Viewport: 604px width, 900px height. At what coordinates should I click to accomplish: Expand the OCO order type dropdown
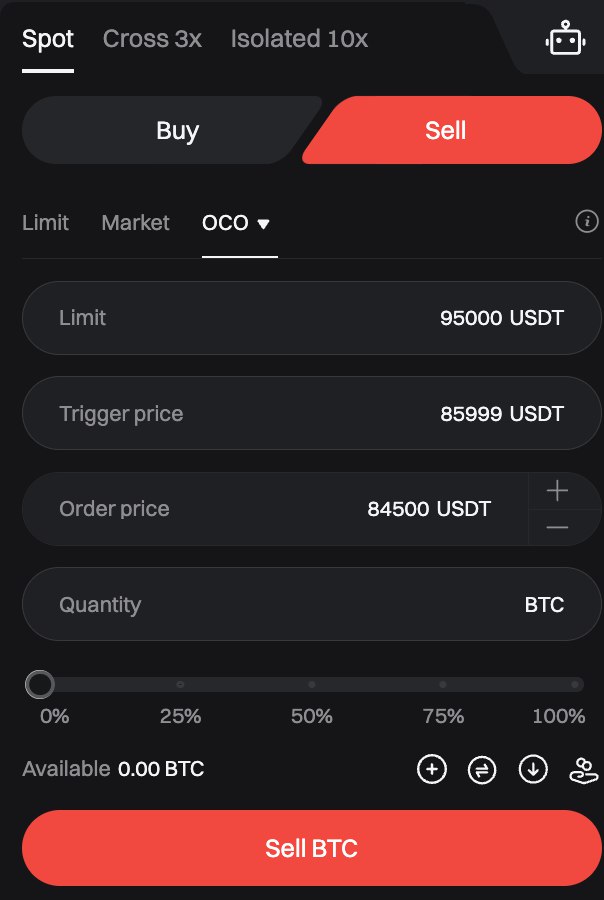pyautogui.click(x=237, y=223)
